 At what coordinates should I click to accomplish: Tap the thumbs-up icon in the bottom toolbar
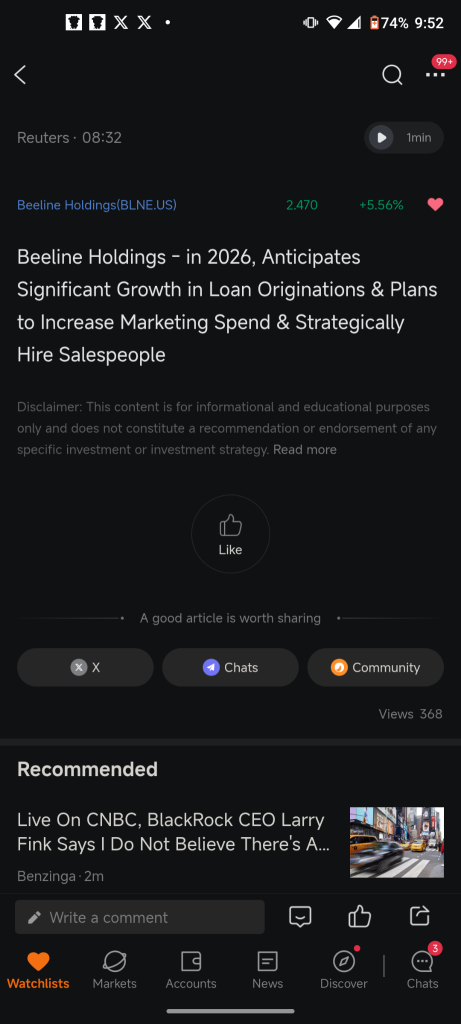click(360, 917)
